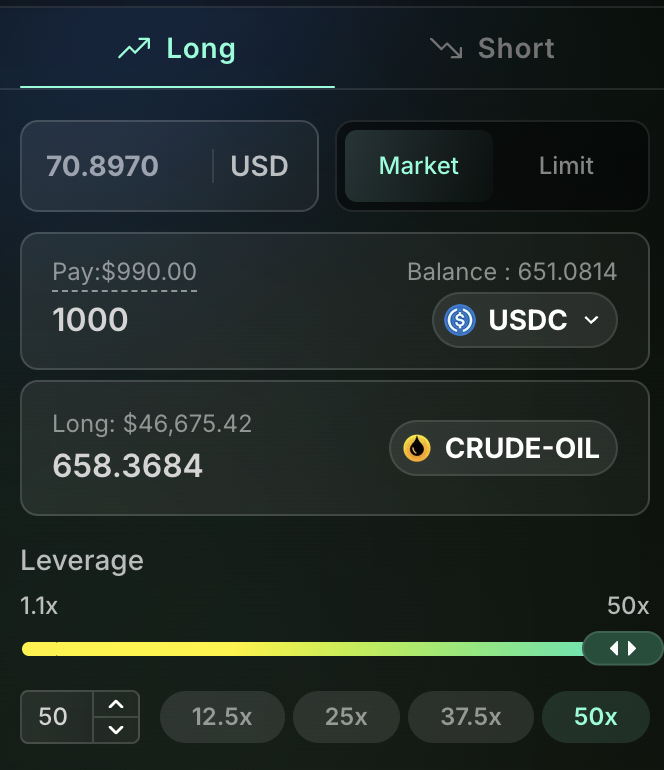Decrease leverage with the down arrow
Screen dimensions: 664x770
116,729
